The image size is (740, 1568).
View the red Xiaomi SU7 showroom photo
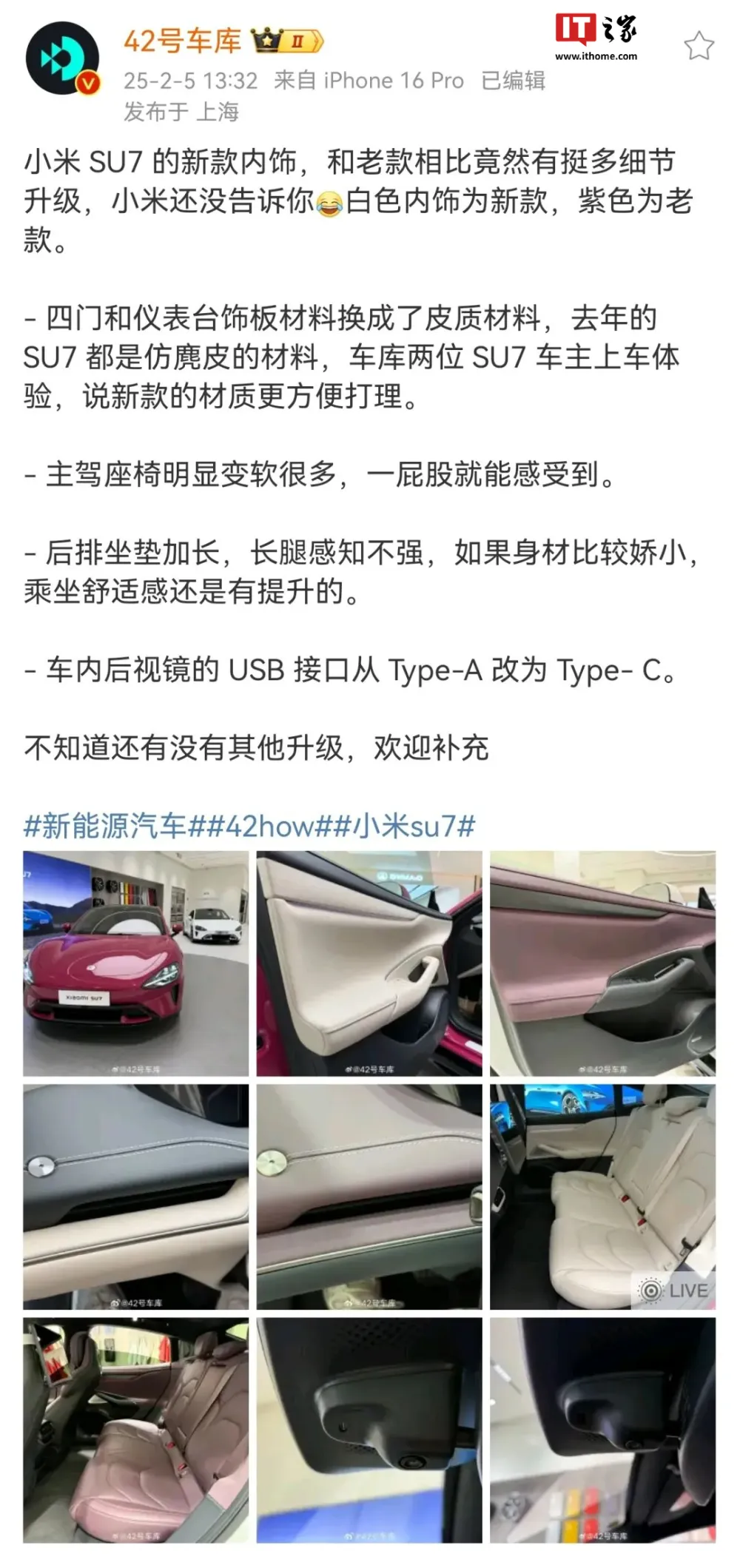point(135,963)
